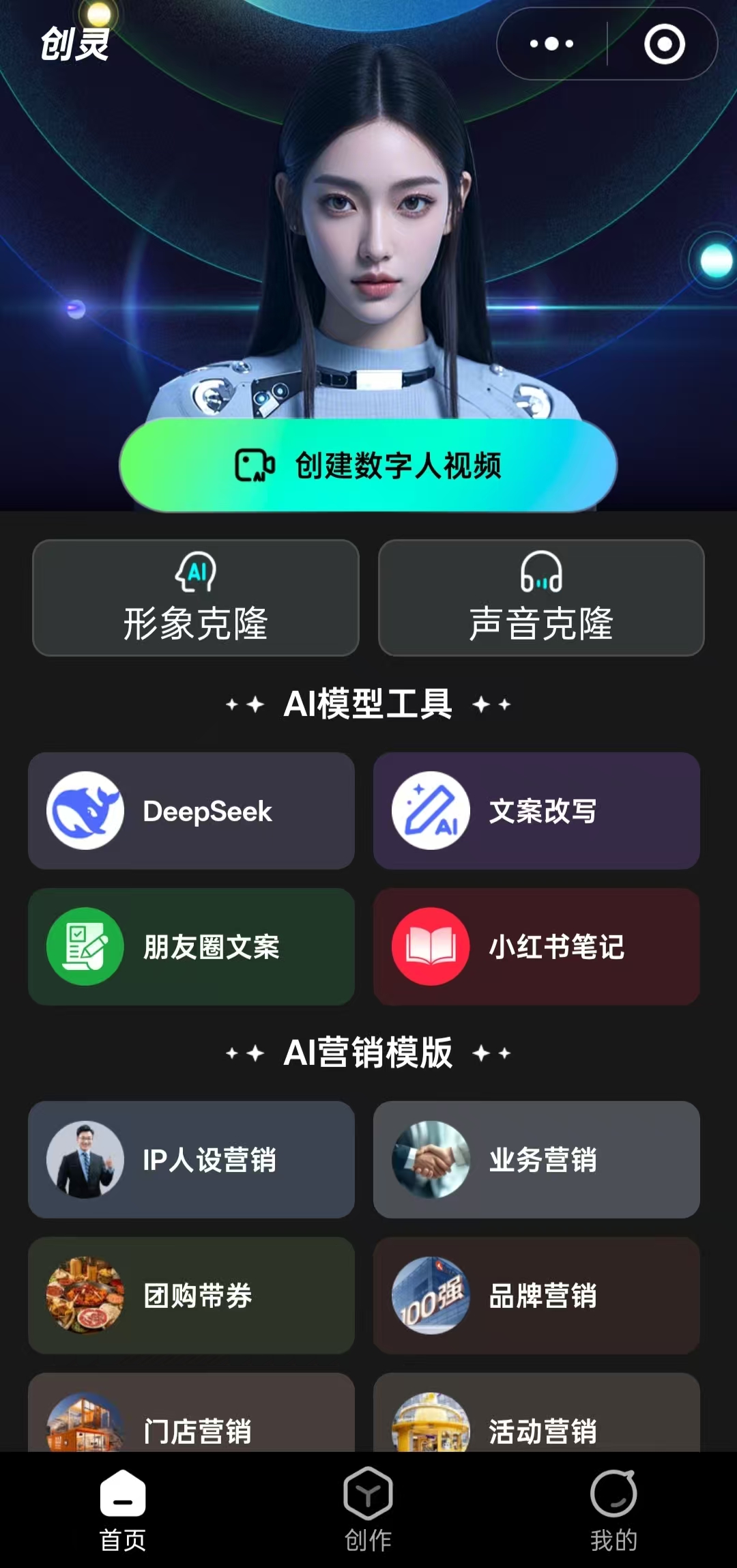Choose IP人设营销 template
The height and width of the screenshot is (1568, 737).
[x=191, y=1160]
